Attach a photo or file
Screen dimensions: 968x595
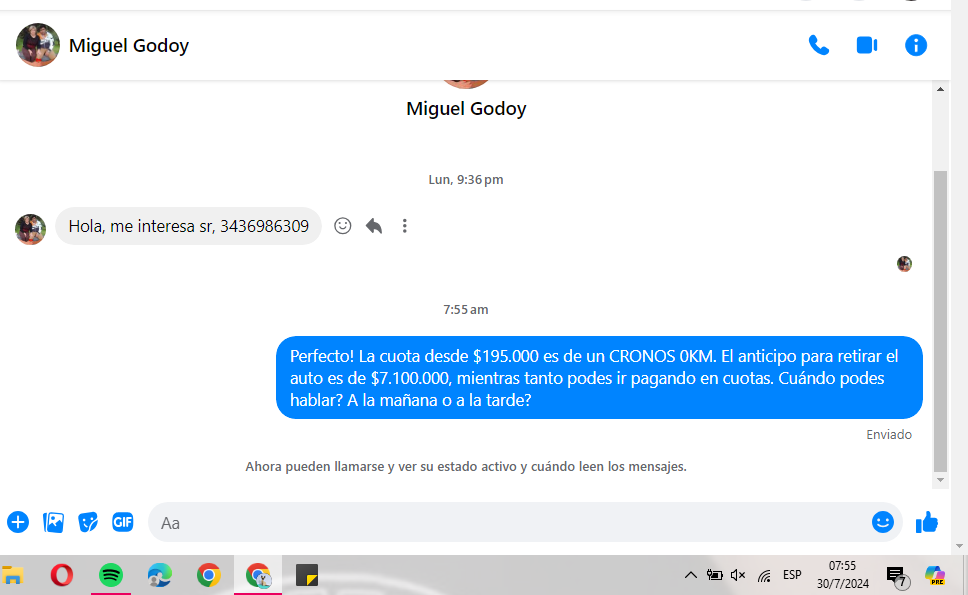(54, 522)
